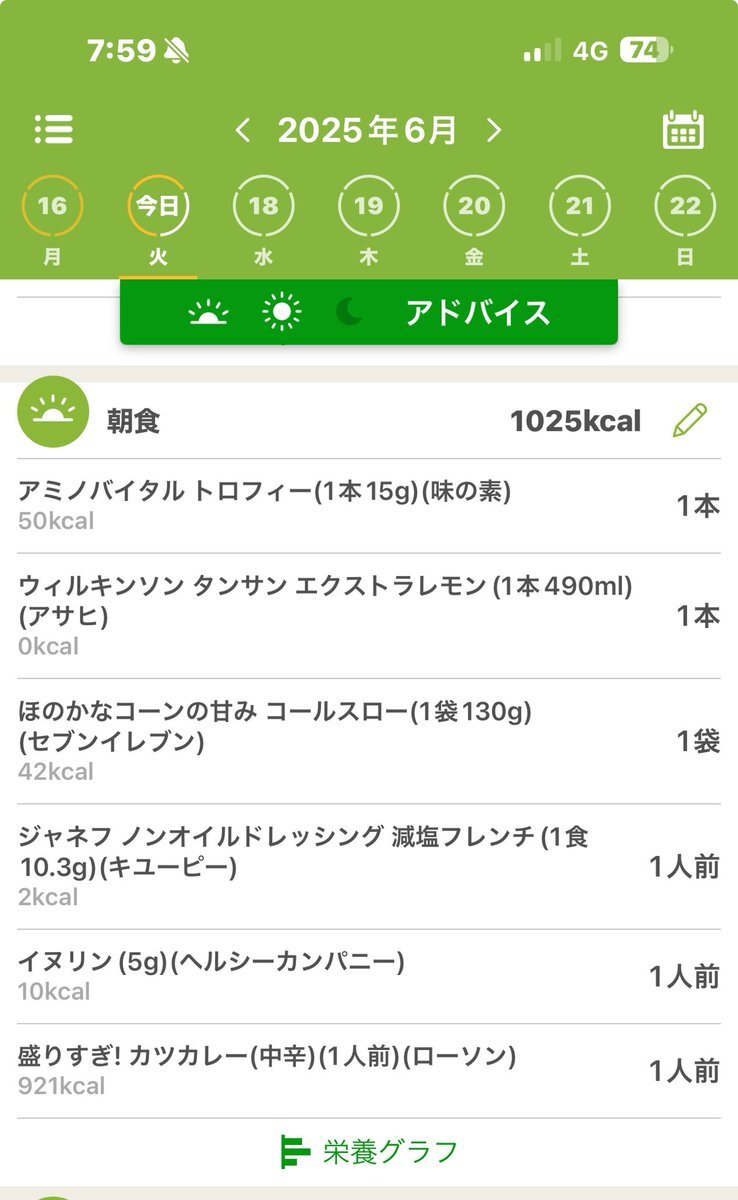The height and width of the screenshot is (1200, 738).
Task: Select Friday the 20th
Action: 474,220
